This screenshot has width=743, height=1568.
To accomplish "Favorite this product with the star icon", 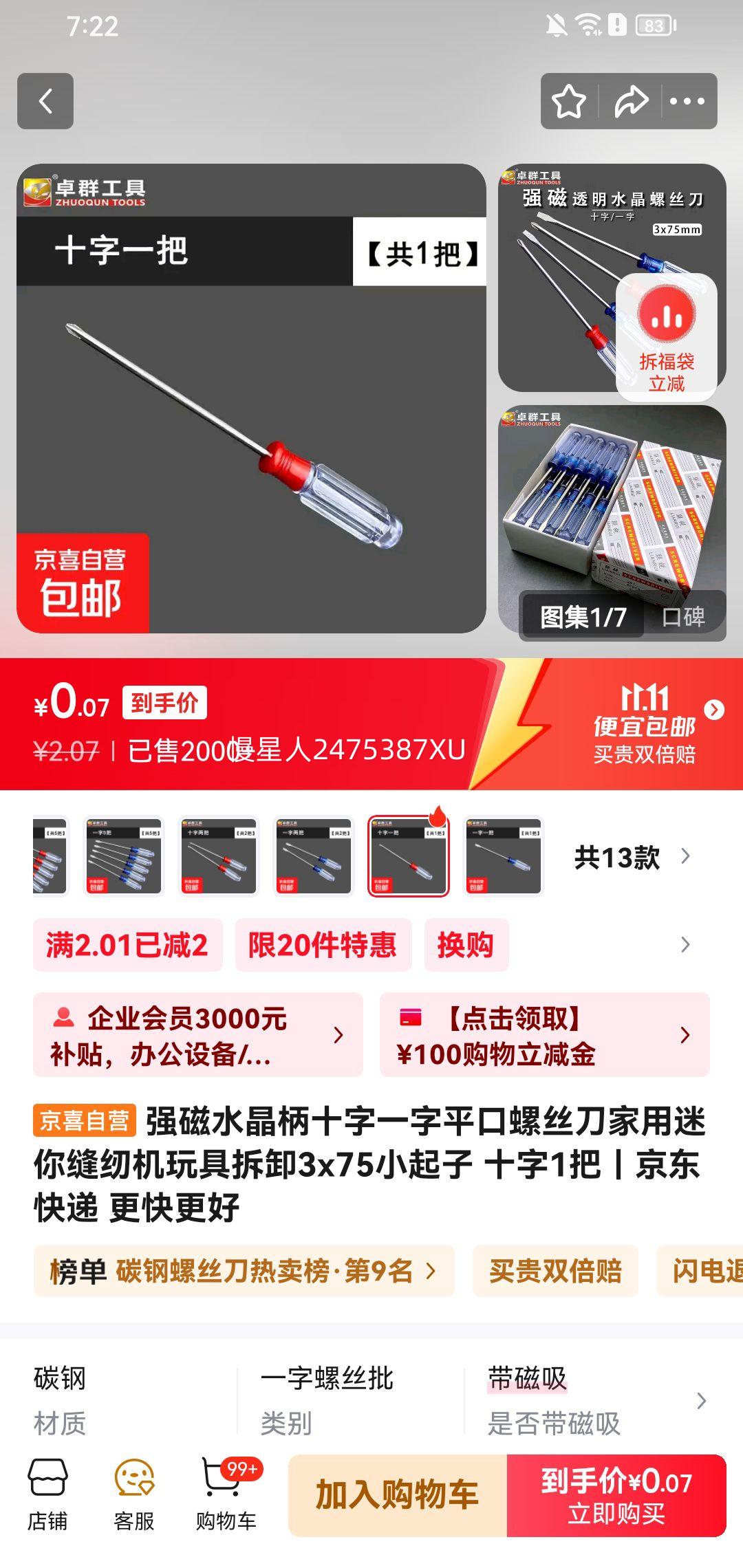I will [569, 102].
